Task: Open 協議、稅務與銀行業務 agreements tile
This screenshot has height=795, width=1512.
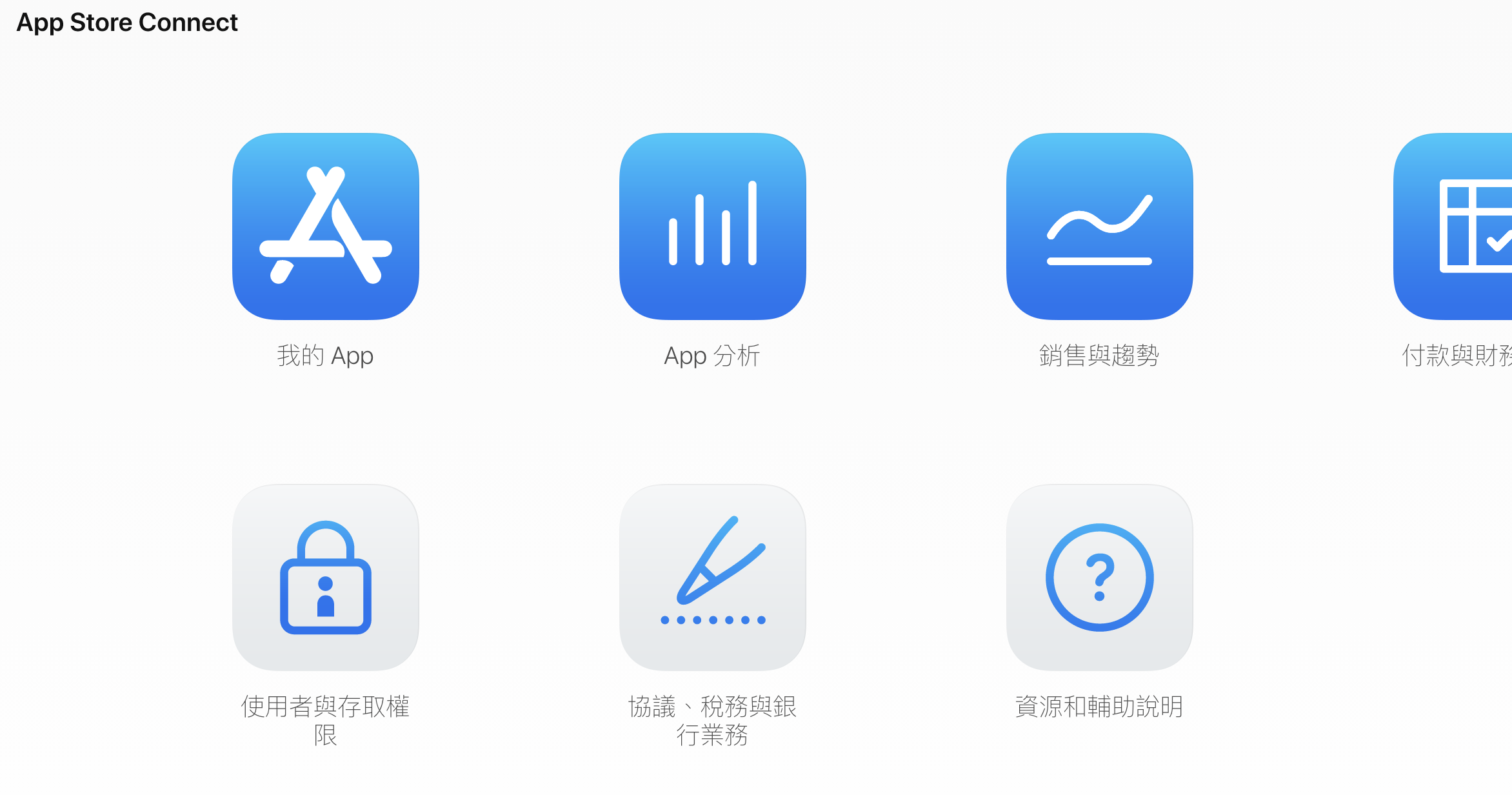Action: pos(713,578)
